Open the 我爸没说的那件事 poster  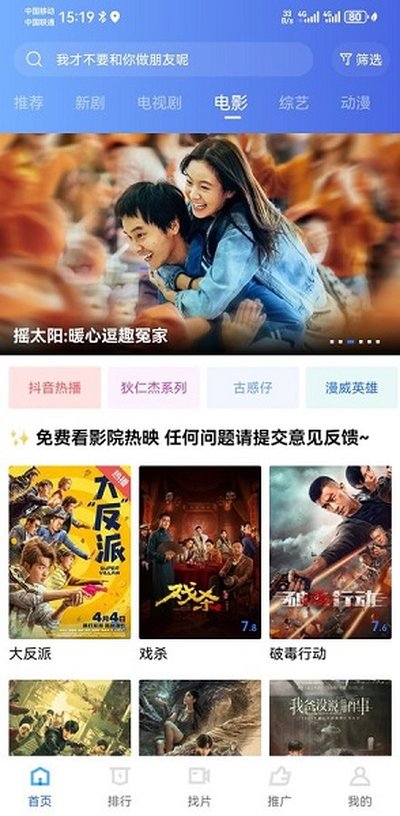330,718
